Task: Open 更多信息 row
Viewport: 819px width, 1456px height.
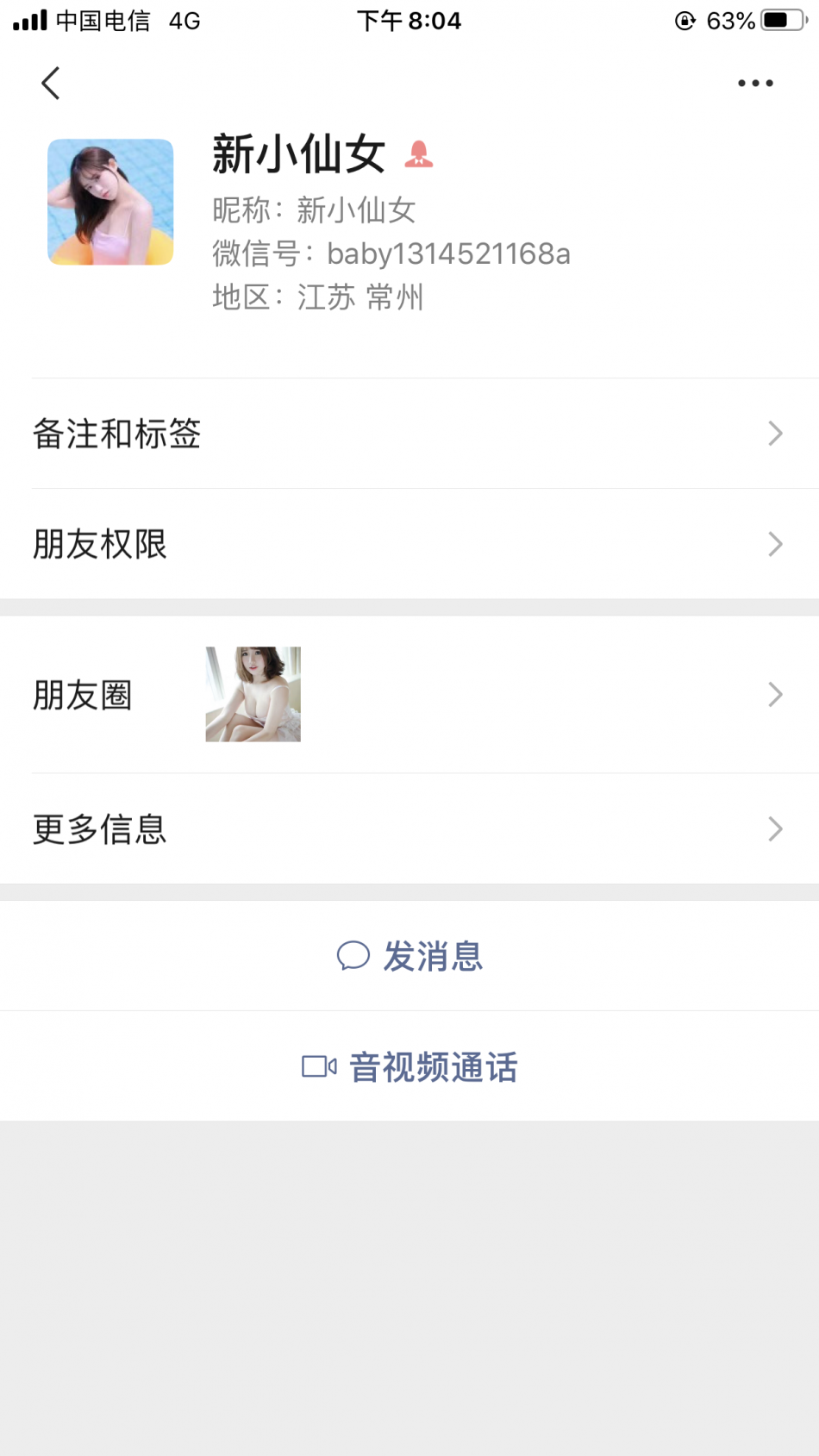Action: (409, 829)
